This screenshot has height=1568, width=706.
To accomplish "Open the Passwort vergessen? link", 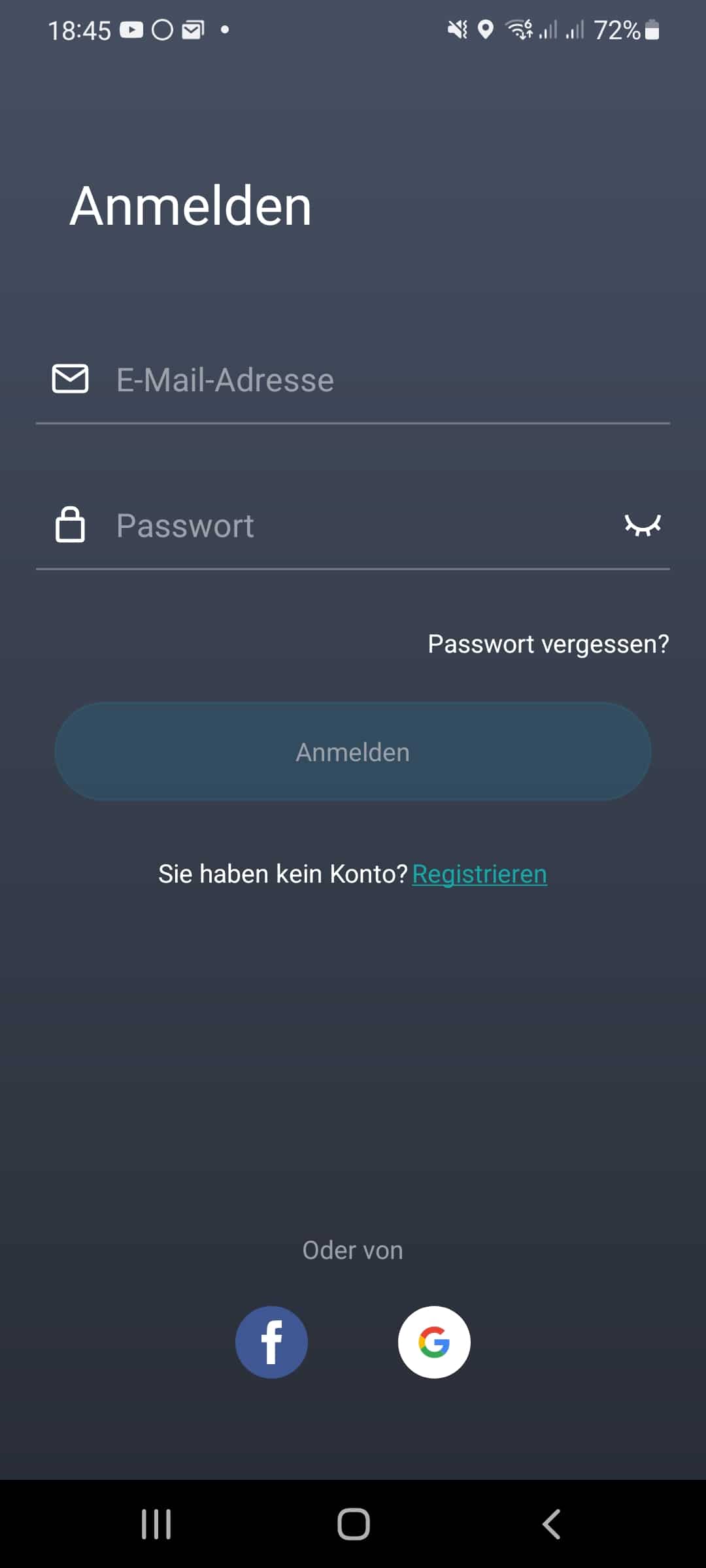I will tap(548, 644).
